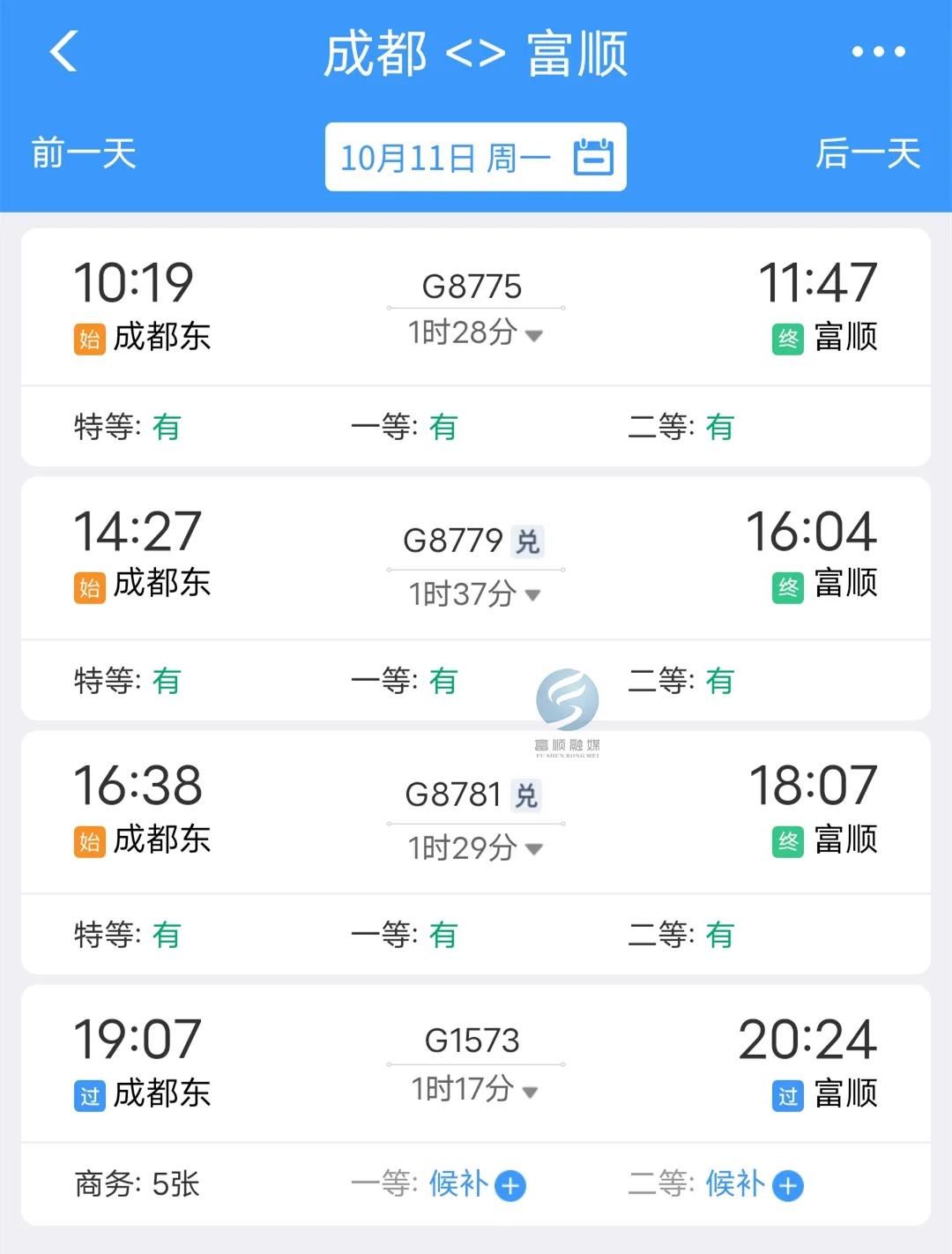Add 一等 waitlist (候补) for G1573

point(477,1184)
